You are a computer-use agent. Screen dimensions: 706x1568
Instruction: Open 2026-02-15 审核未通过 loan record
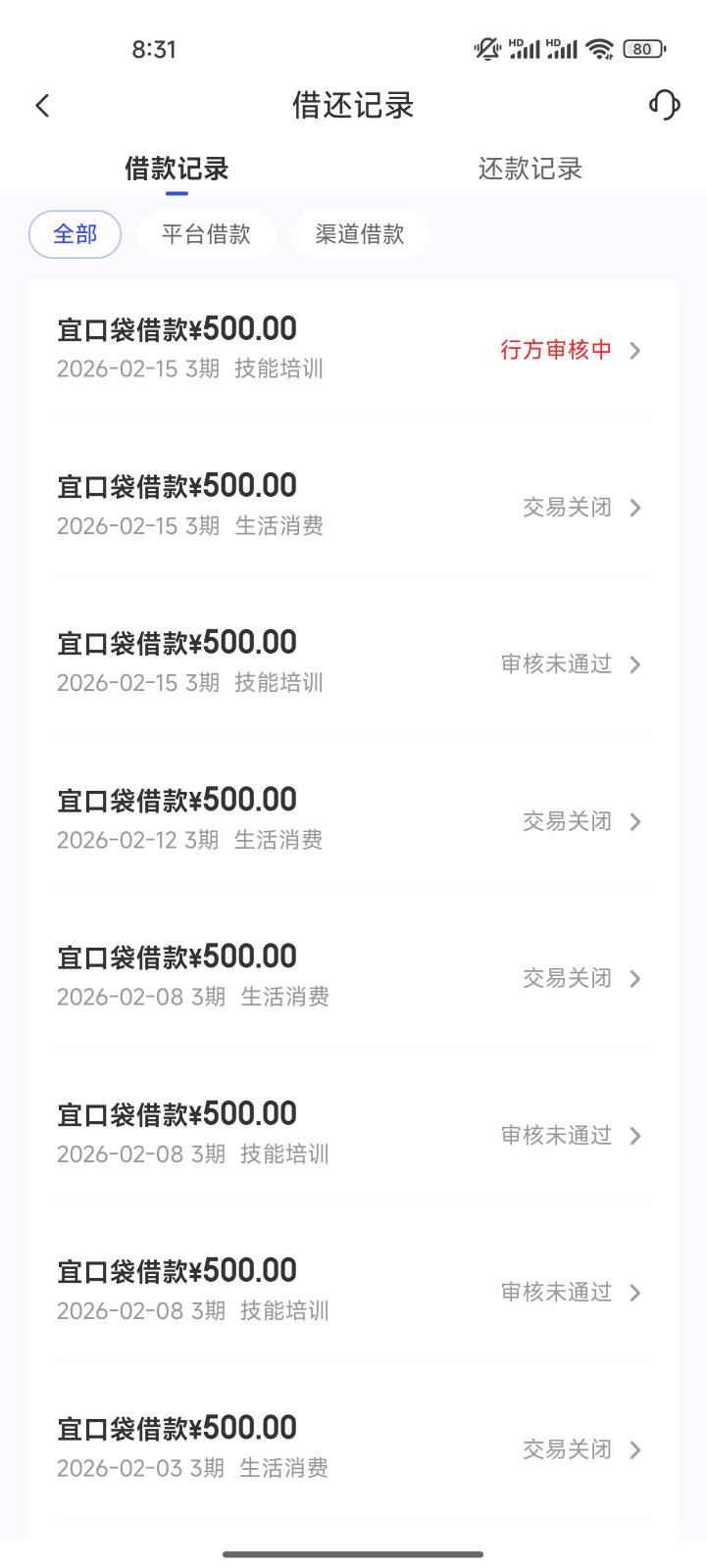[353, 662]
